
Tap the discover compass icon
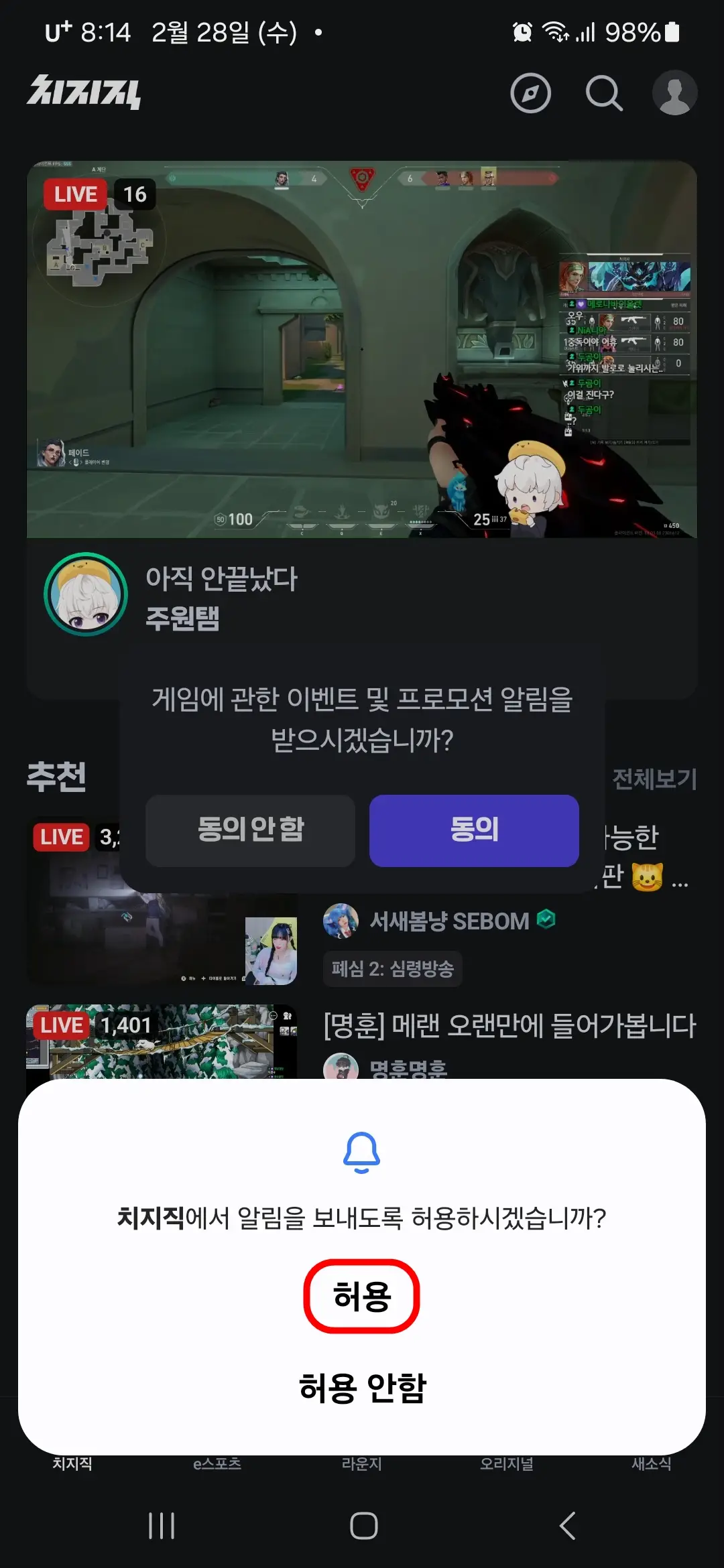(530, 93)
